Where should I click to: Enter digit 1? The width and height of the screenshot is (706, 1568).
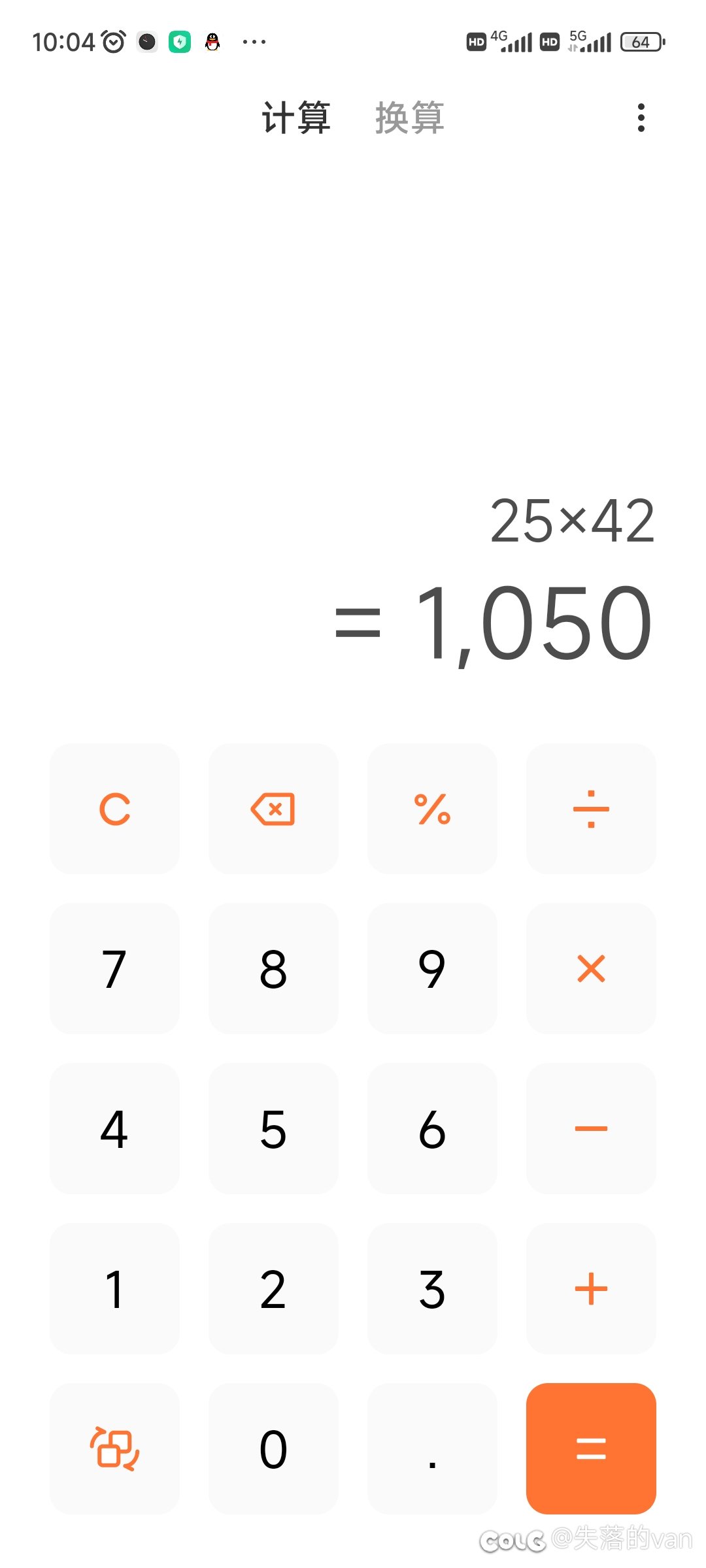click(x=114, y=1289)
